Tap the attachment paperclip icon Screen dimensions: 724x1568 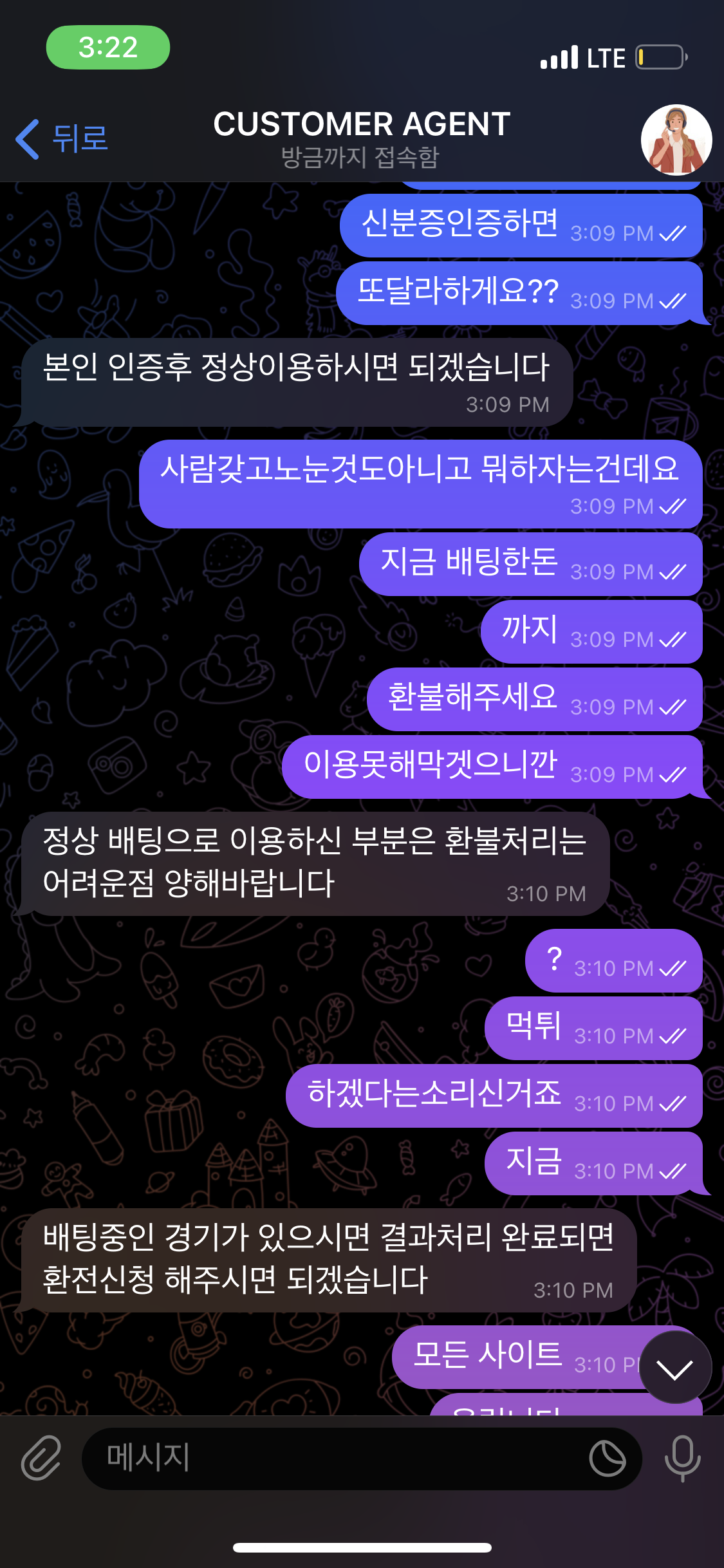41,1458
